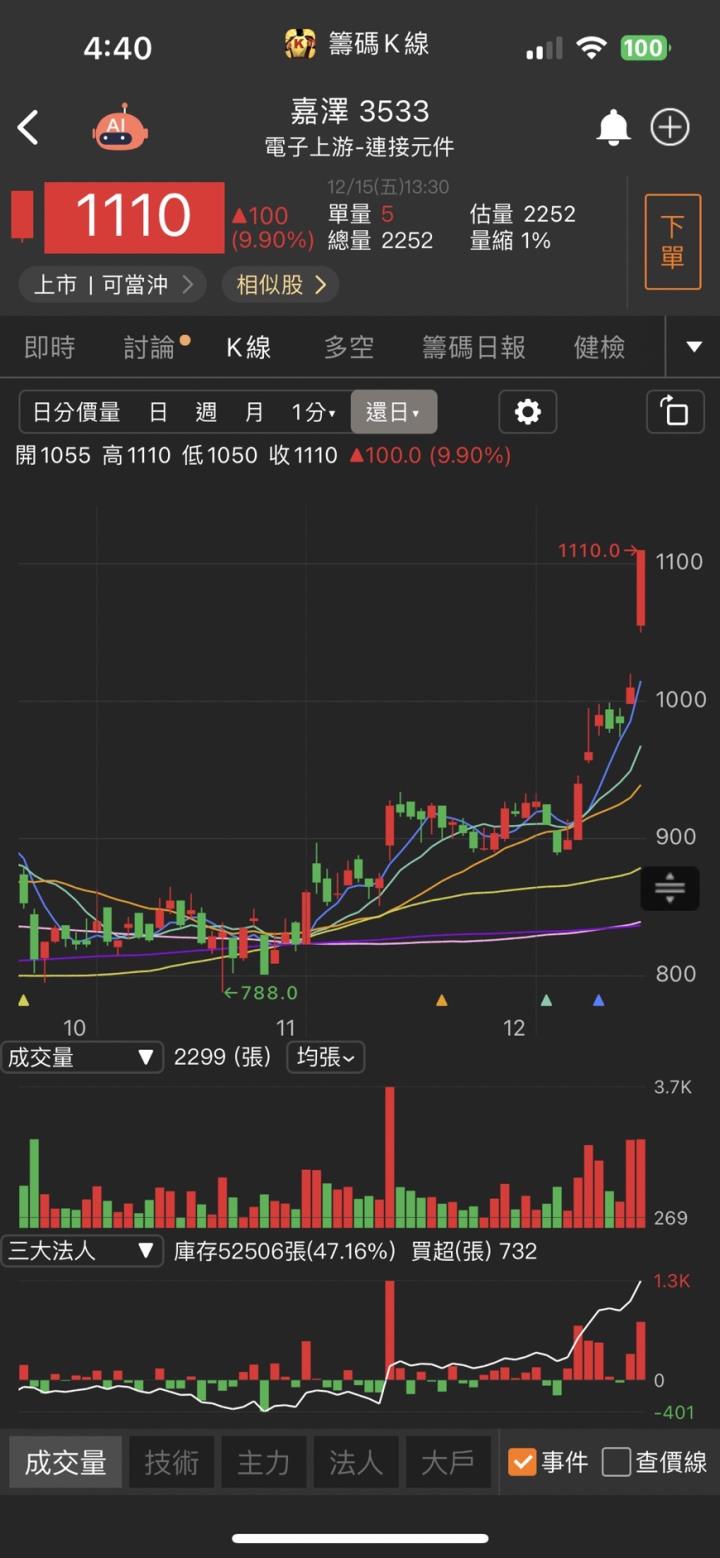Tap the chart screenshot icon beside settings

(675, 411)
